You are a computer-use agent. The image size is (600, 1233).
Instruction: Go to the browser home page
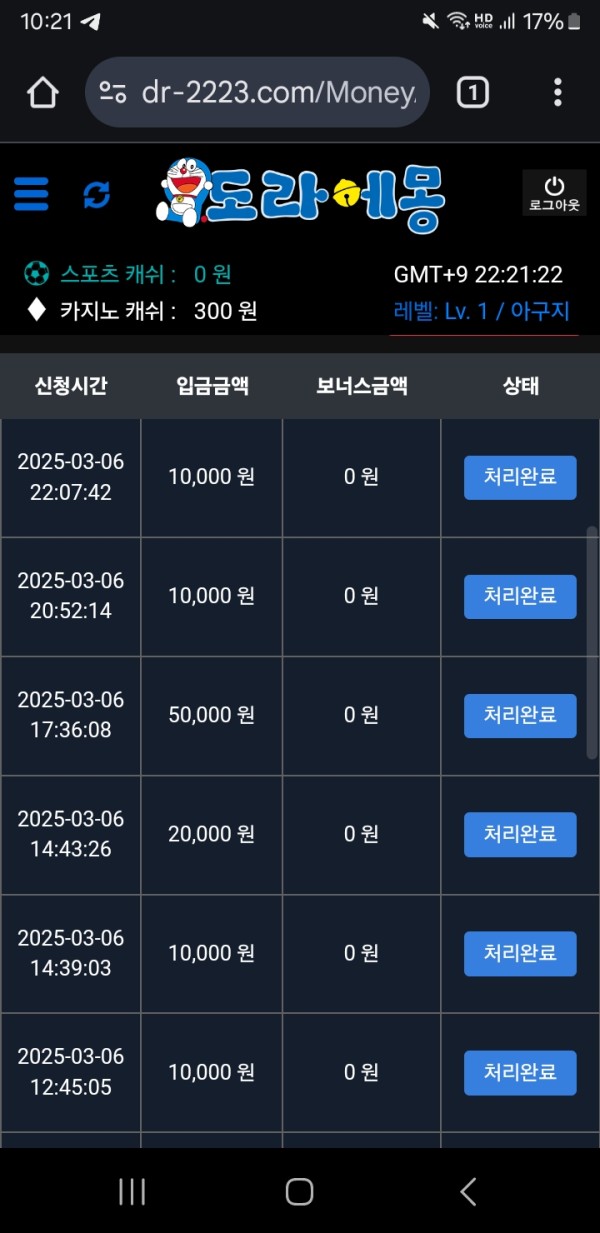click(x=43, y=93)
